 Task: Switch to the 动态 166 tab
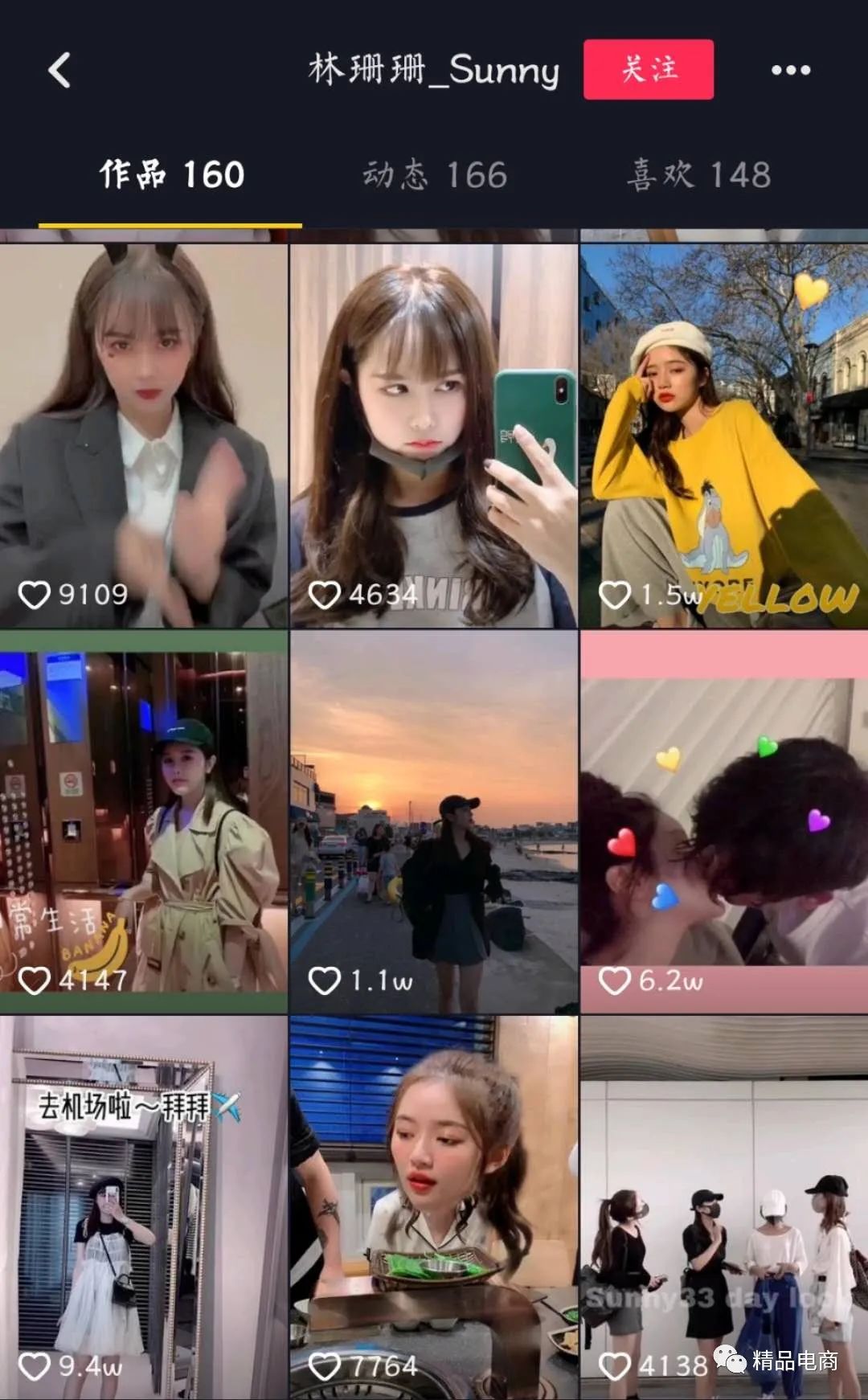click(435, 175)
